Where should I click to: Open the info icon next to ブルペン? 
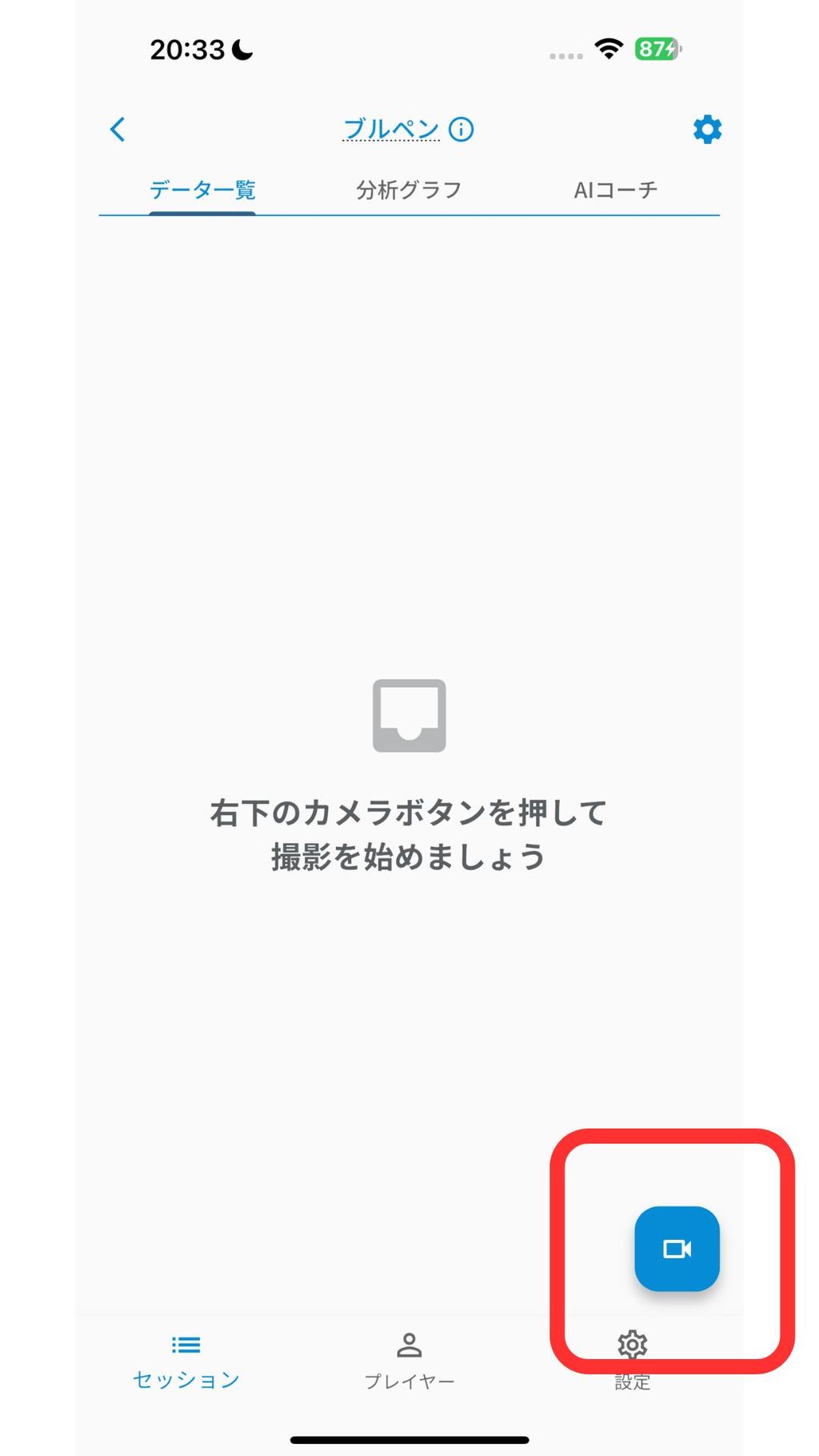coord(461,129)
